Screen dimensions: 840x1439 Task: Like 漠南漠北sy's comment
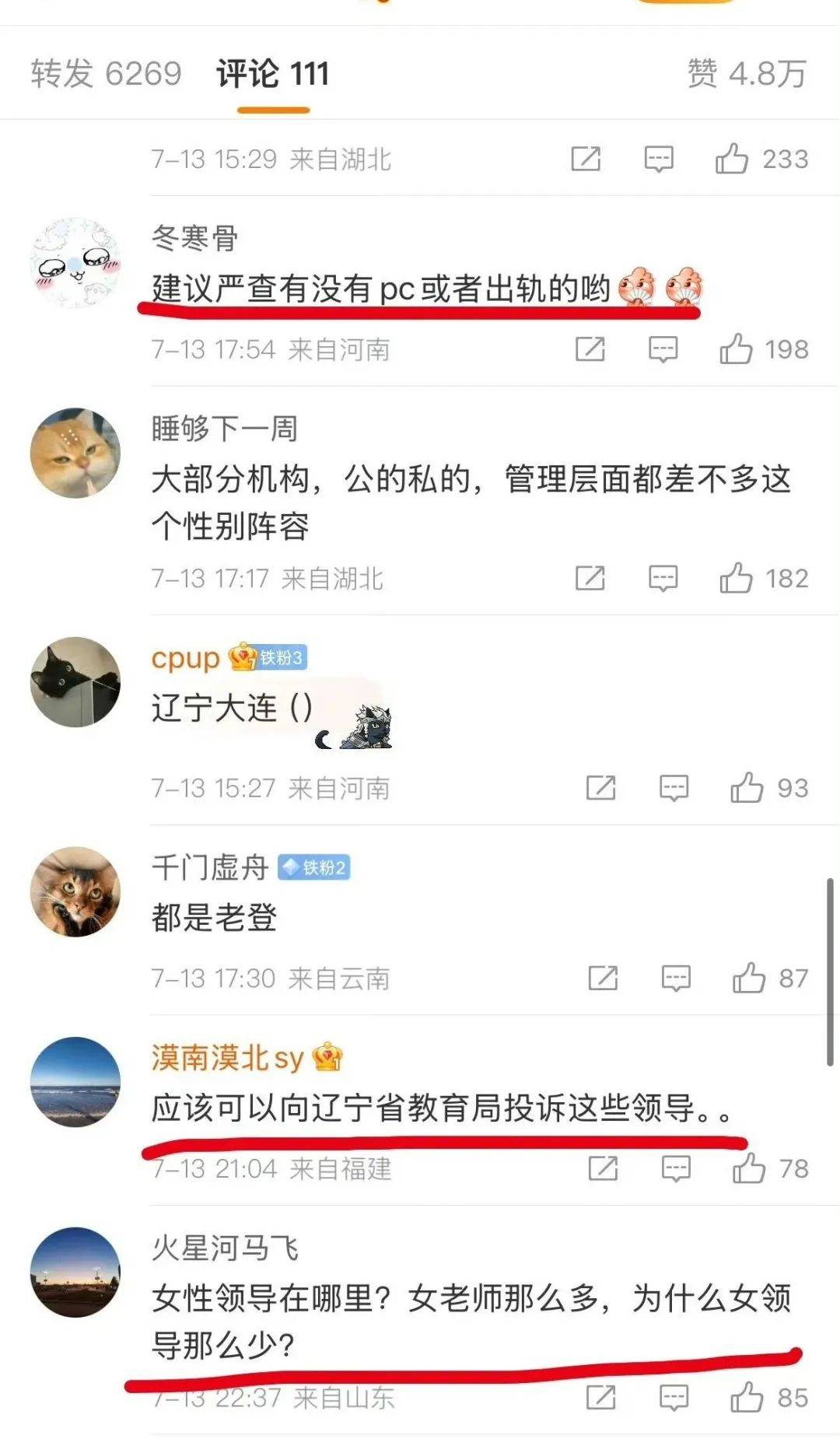[x=749, y=1168]
